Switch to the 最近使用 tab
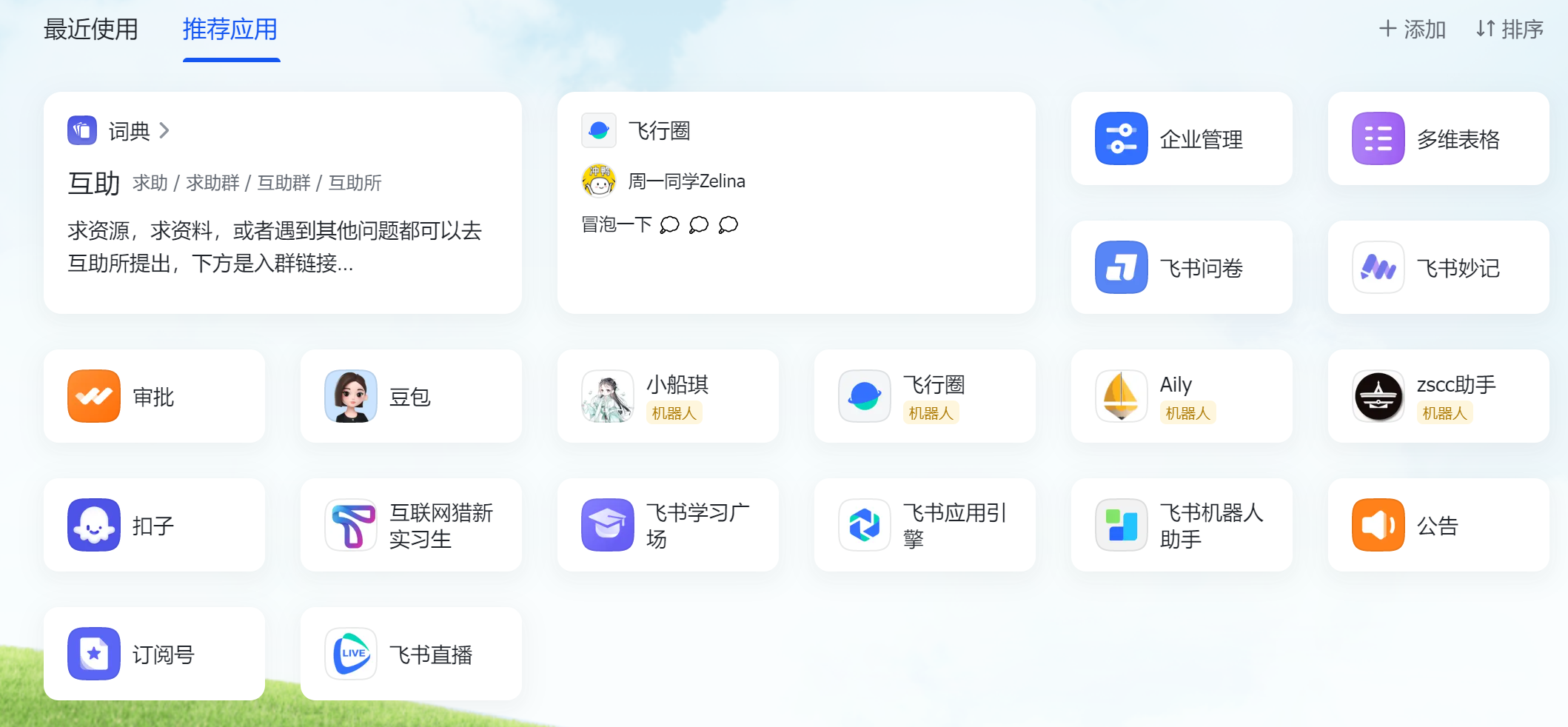 (x=91, y=30)
